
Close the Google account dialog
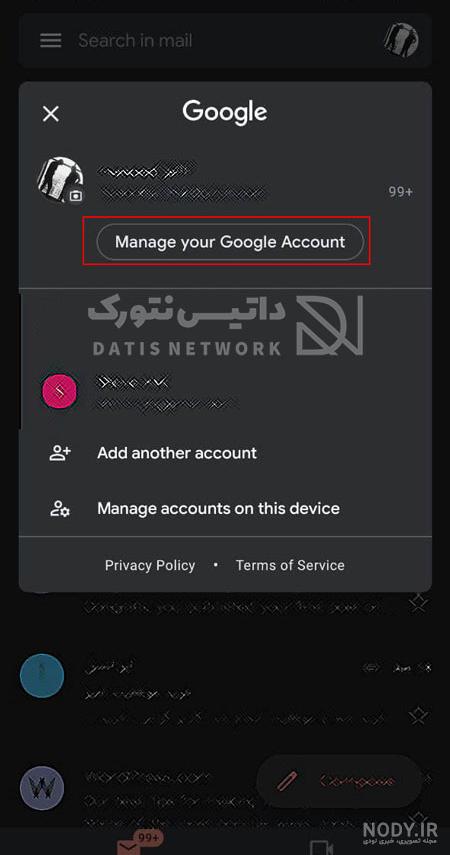[x=51, y=114]
